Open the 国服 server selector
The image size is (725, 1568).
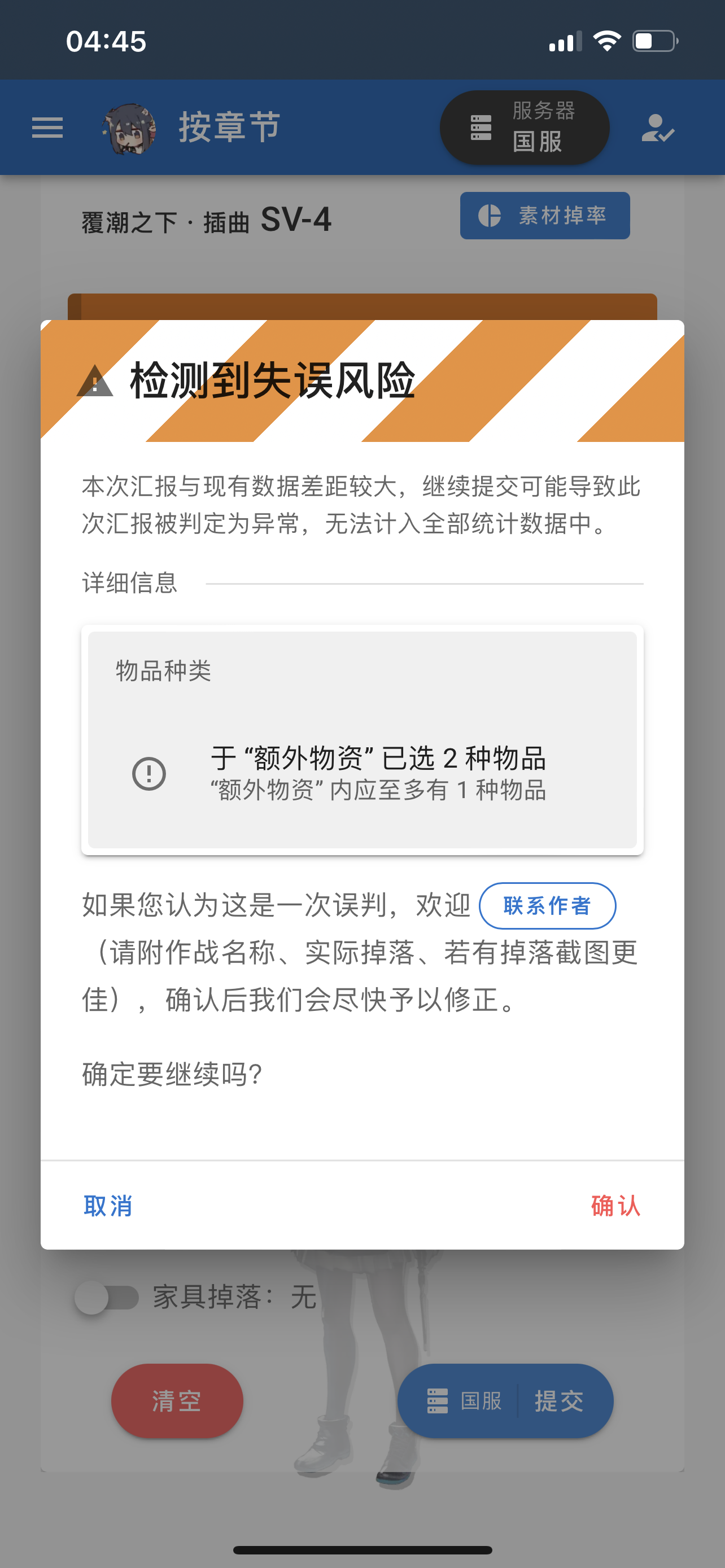pyautogui.click(x=525, y=126)
